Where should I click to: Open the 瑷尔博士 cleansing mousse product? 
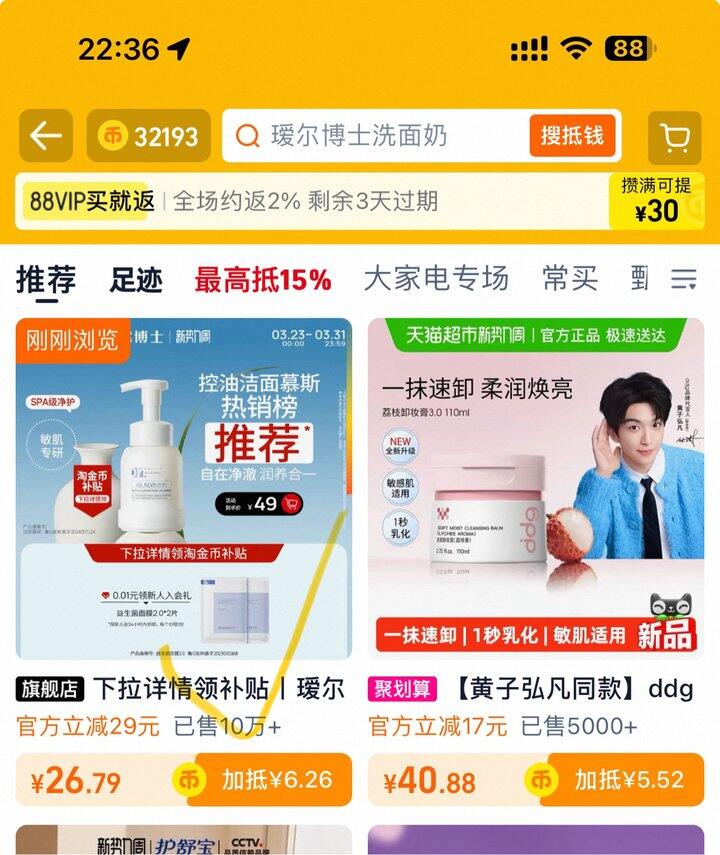pos(184,490)
